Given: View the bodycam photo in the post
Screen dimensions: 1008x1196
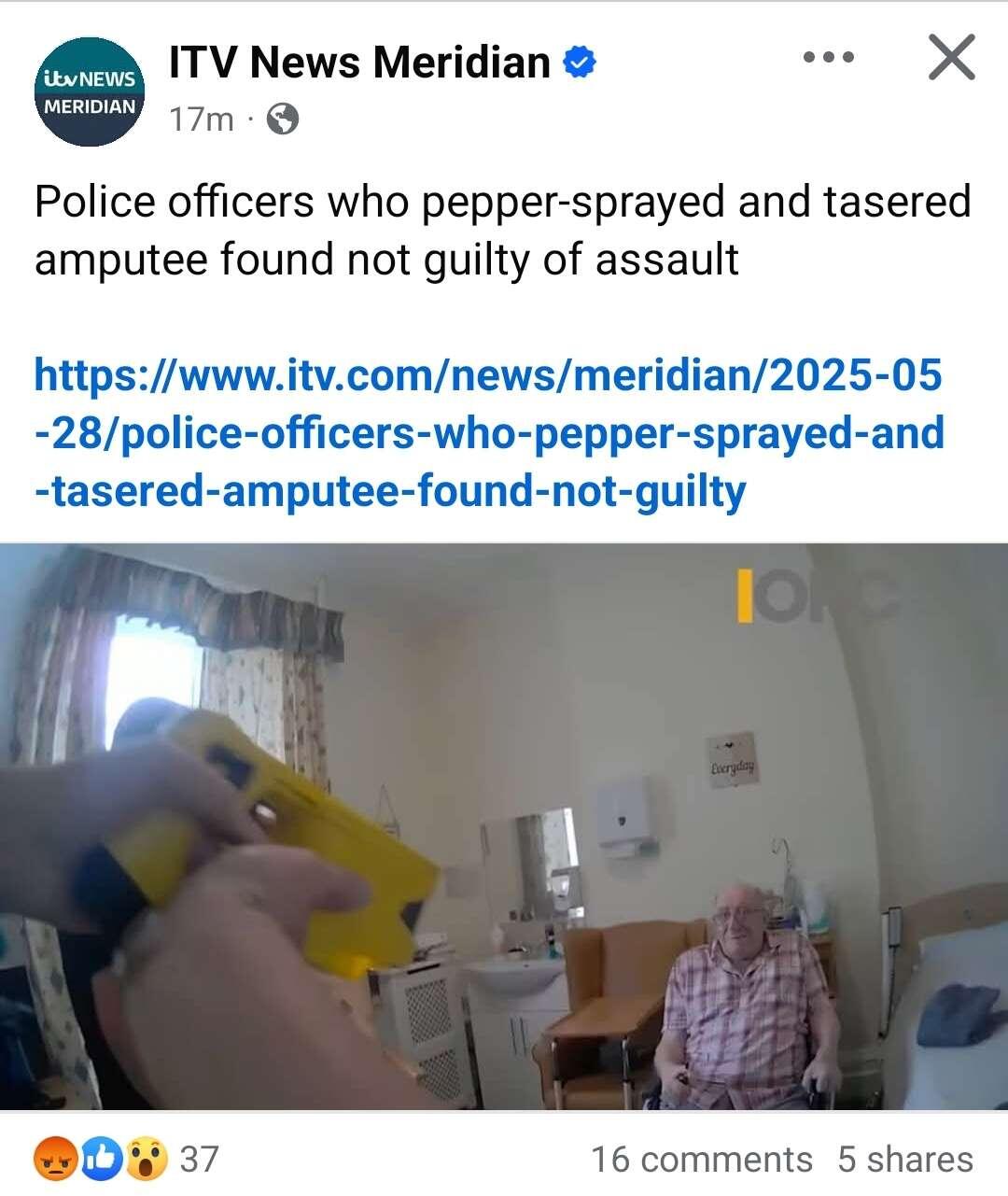Looking at the screenshot, I should (x=504, y=826).
